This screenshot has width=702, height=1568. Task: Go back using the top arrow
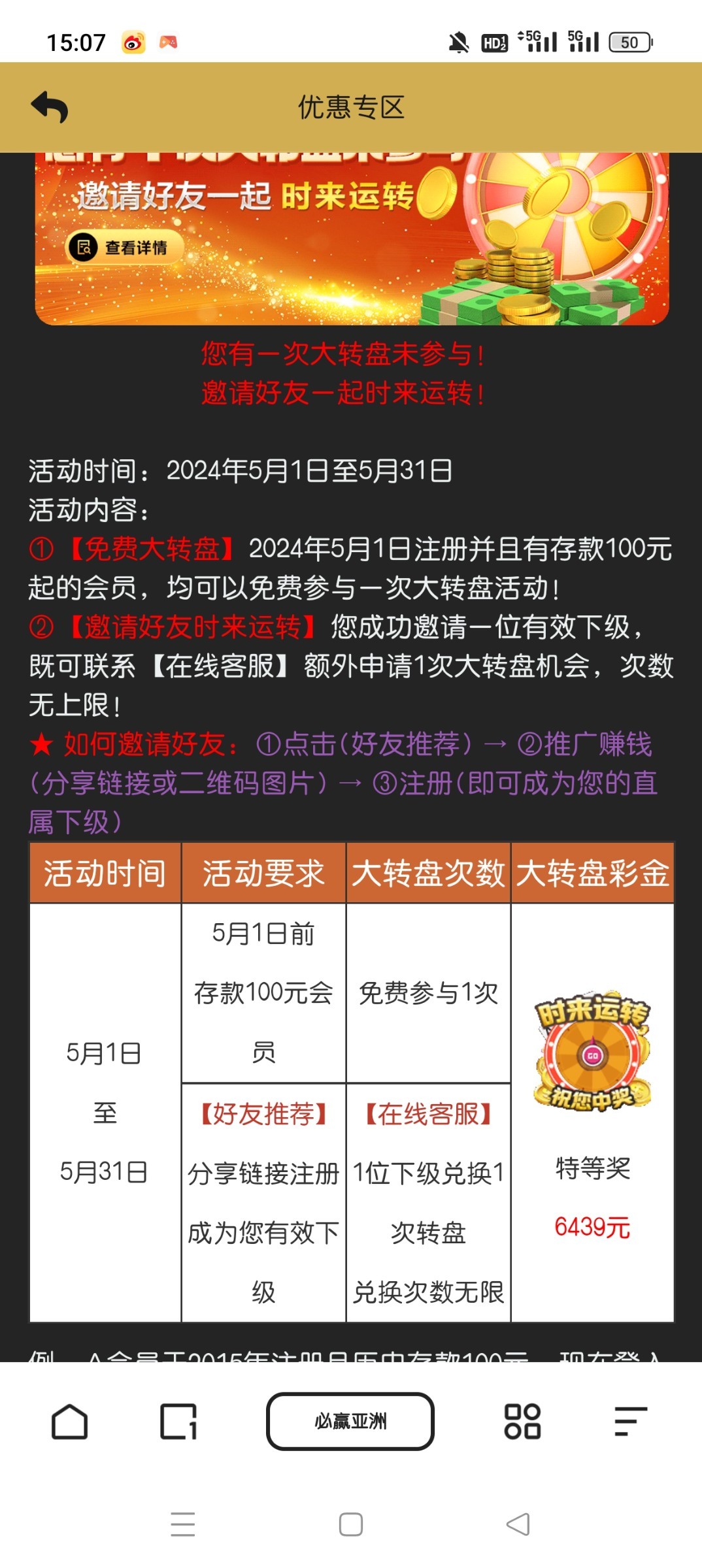click(50, 107)
